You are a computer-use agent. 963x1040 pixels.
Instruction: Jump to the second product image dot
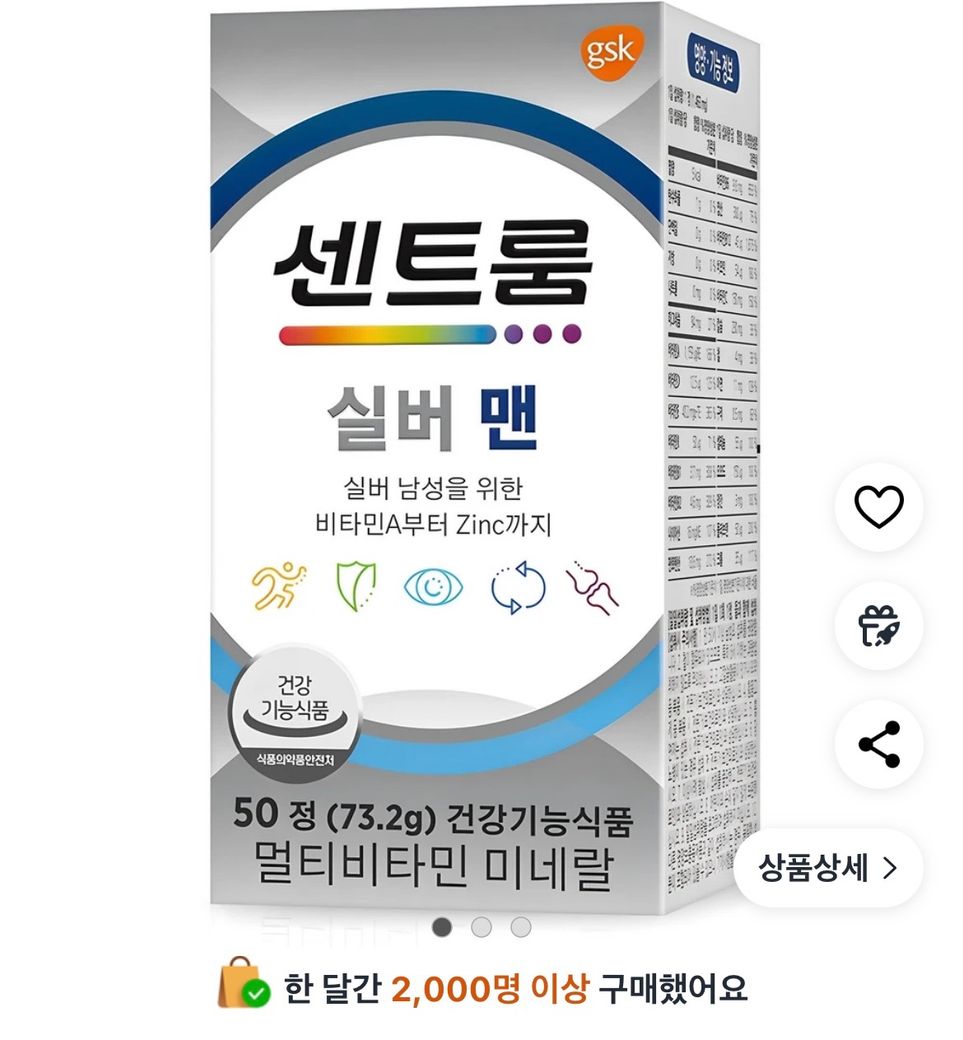(481, 927)
